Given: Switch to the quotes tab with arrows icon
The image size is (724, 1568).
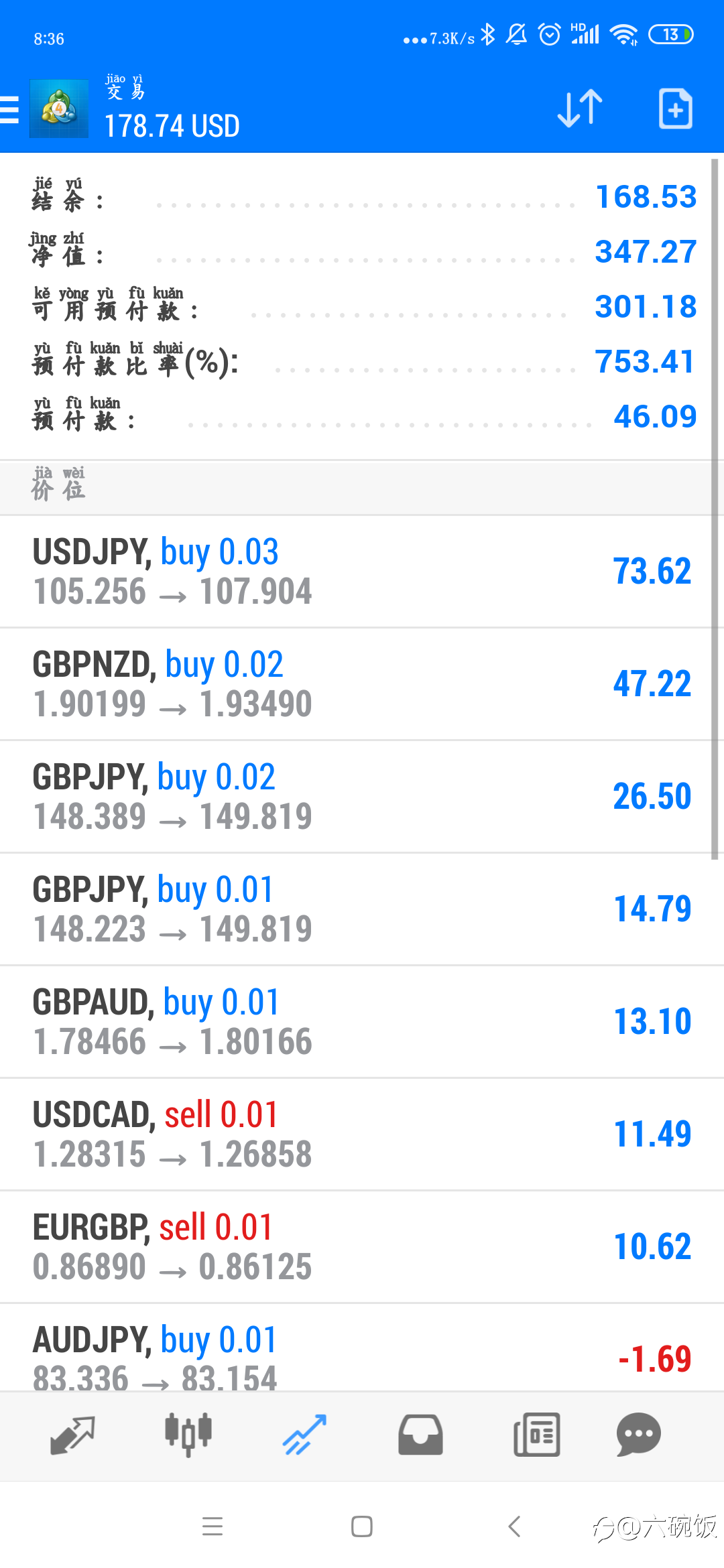Looking at the screenshot, I should click(72, 1435).
